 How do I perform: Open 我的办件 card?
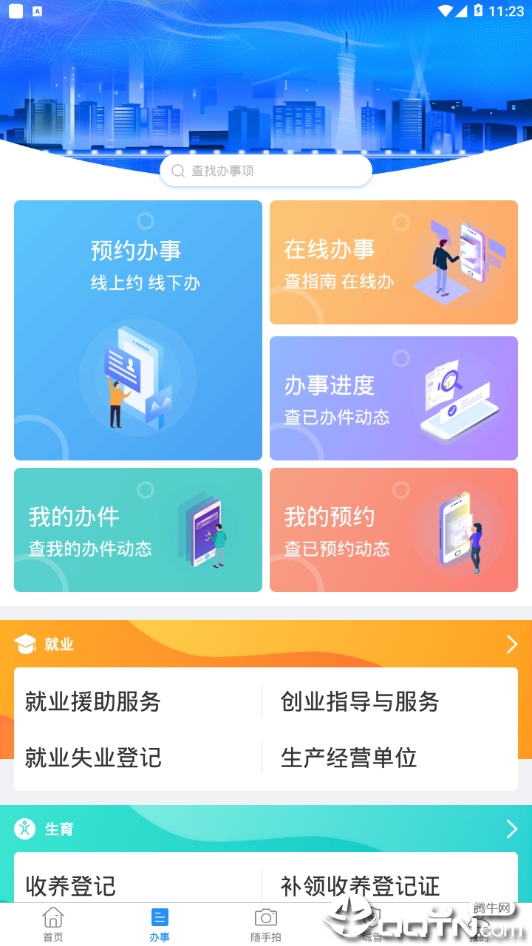pyautogui.click(x=138, y=530)
